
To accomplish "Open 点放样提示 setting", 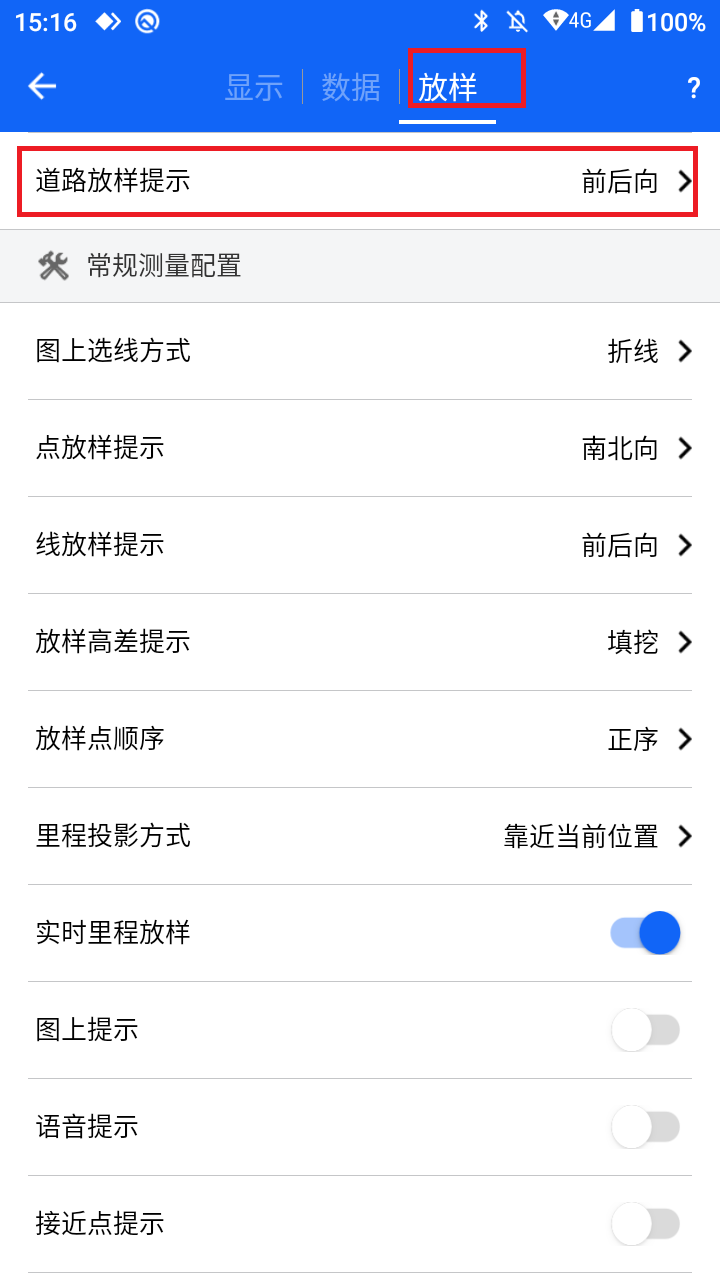I will [x=360, y=448].
